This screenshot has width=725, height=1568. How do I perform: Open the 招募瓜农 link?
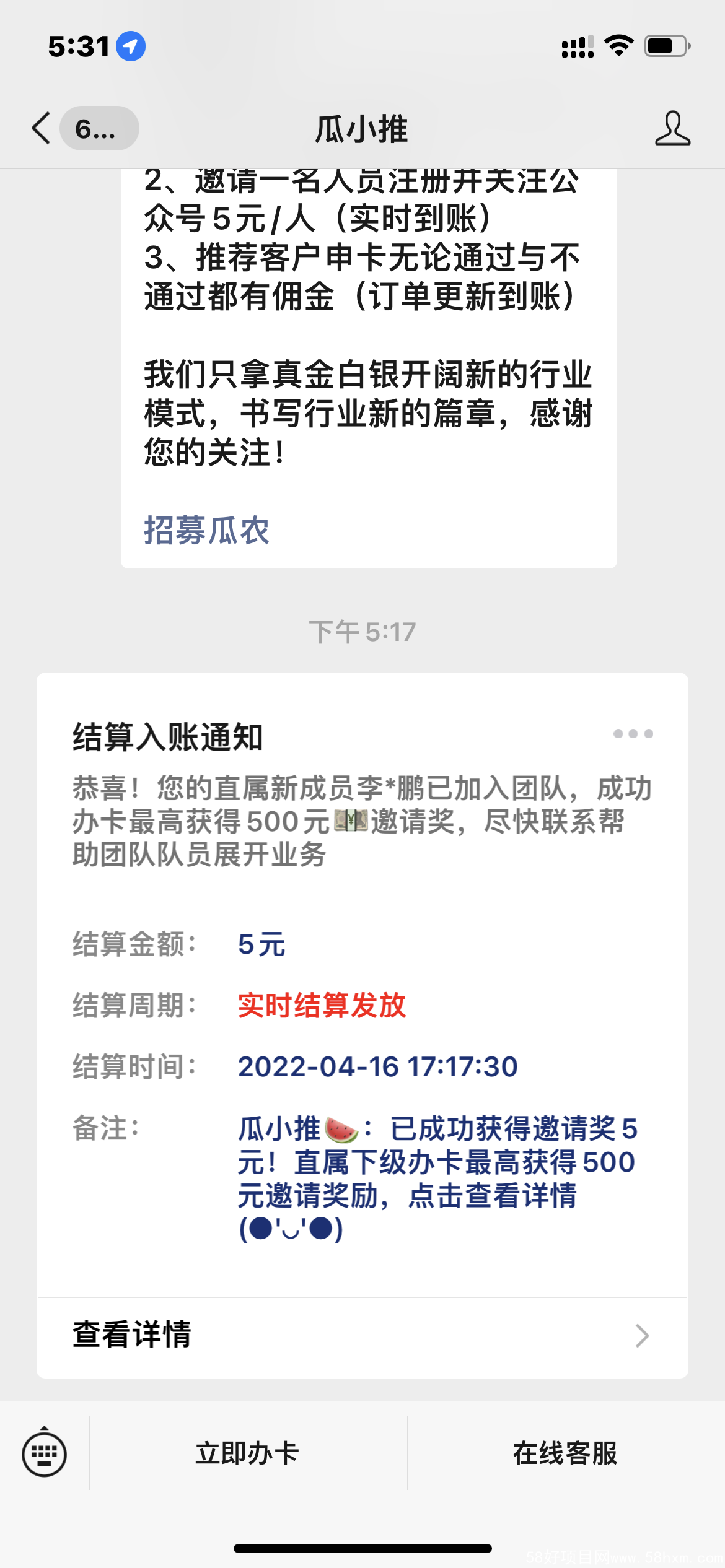pos(206,531)
